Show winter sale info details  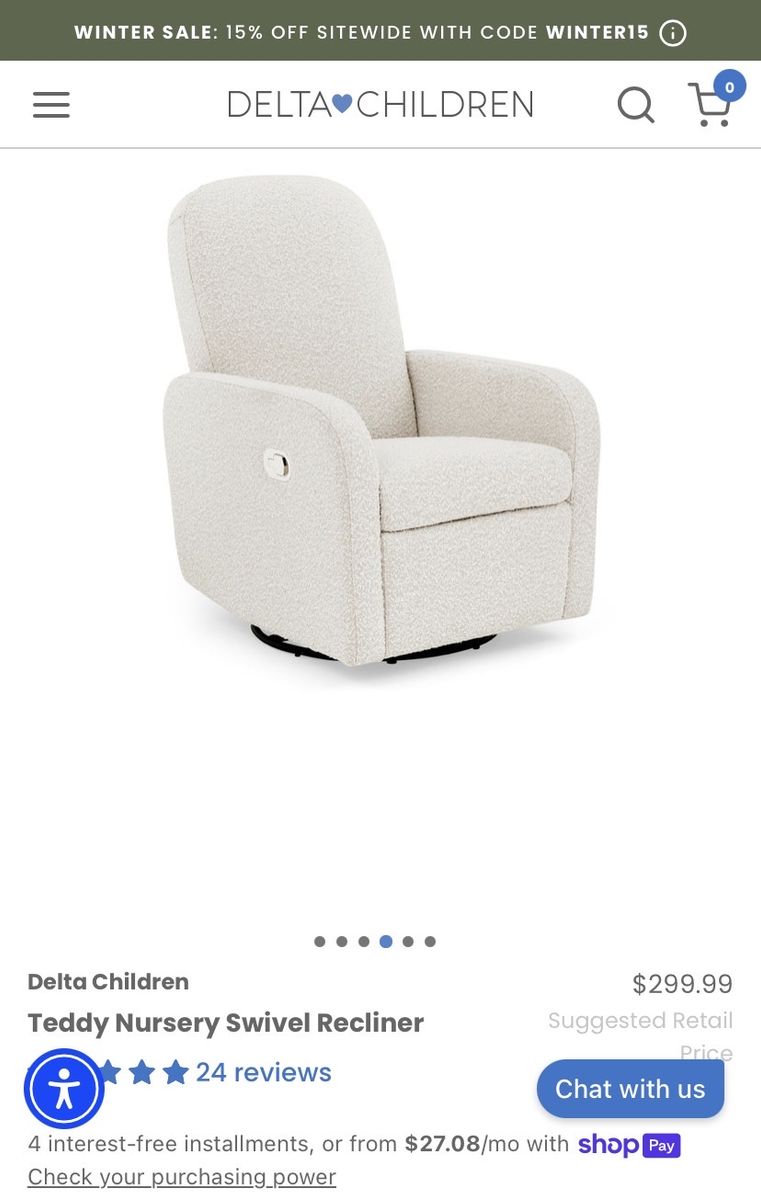[x=673, y=33]
